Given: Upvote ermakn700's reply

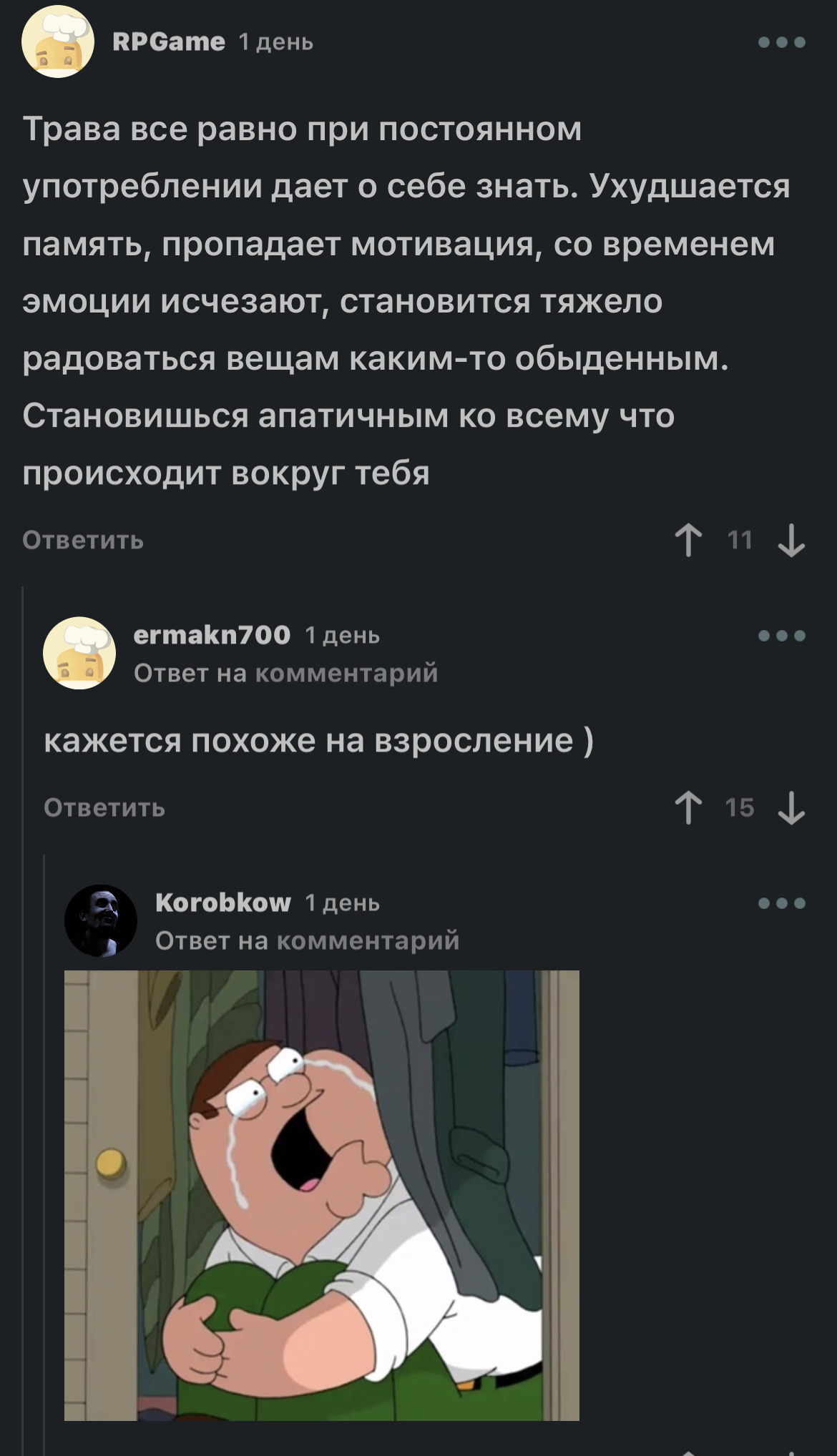Looking at the screenshot, I should pyautogui.click(x=688, y=807).
